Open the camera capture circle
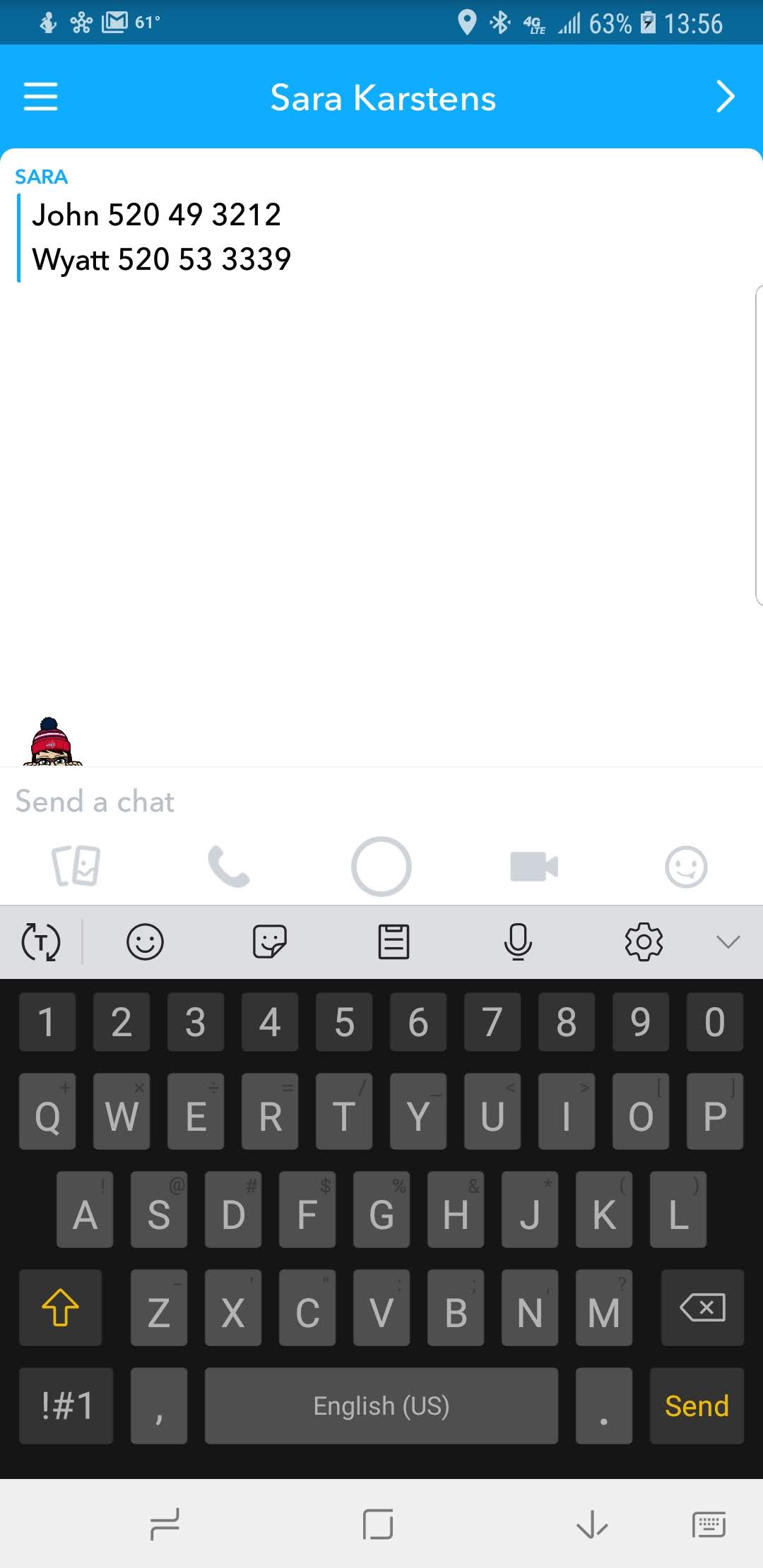 point(381,867)
